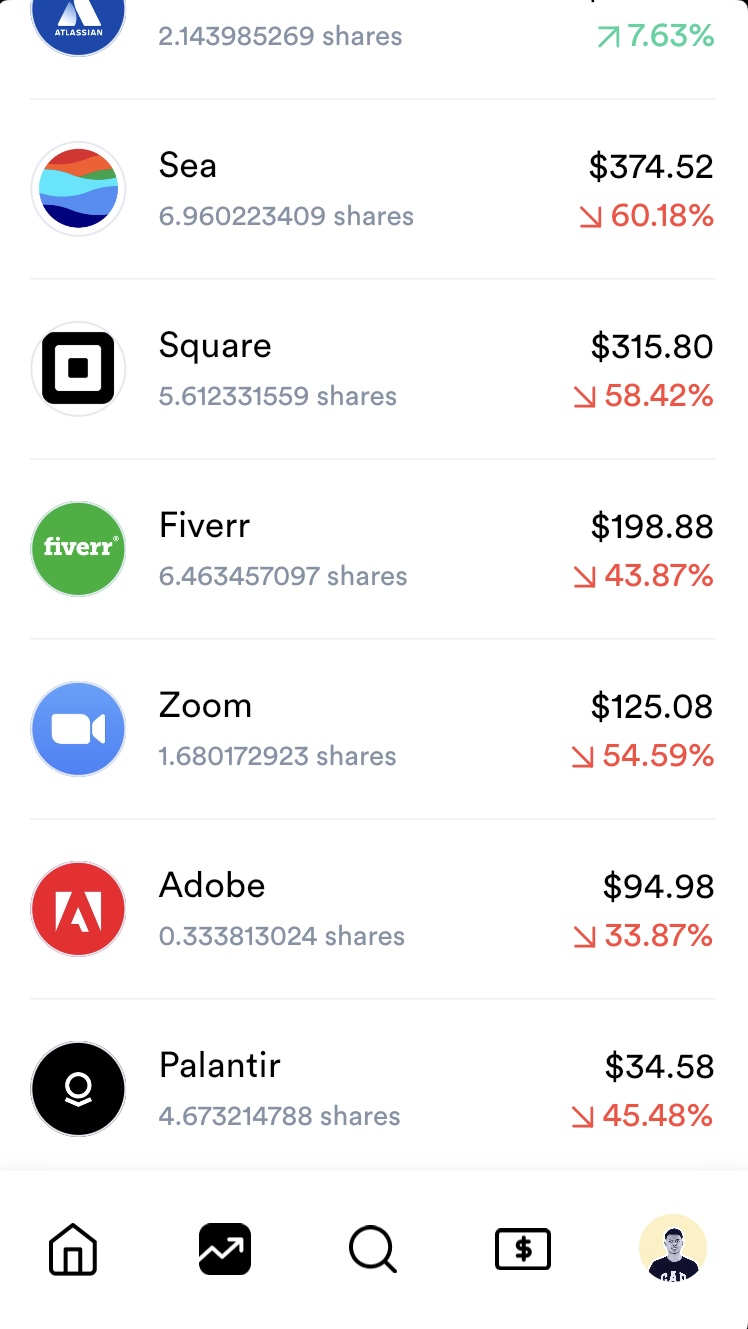This screenshot has height=1329, width=748.
Task: Switch to the portfolio chart tab
Action: point(224,1249)
